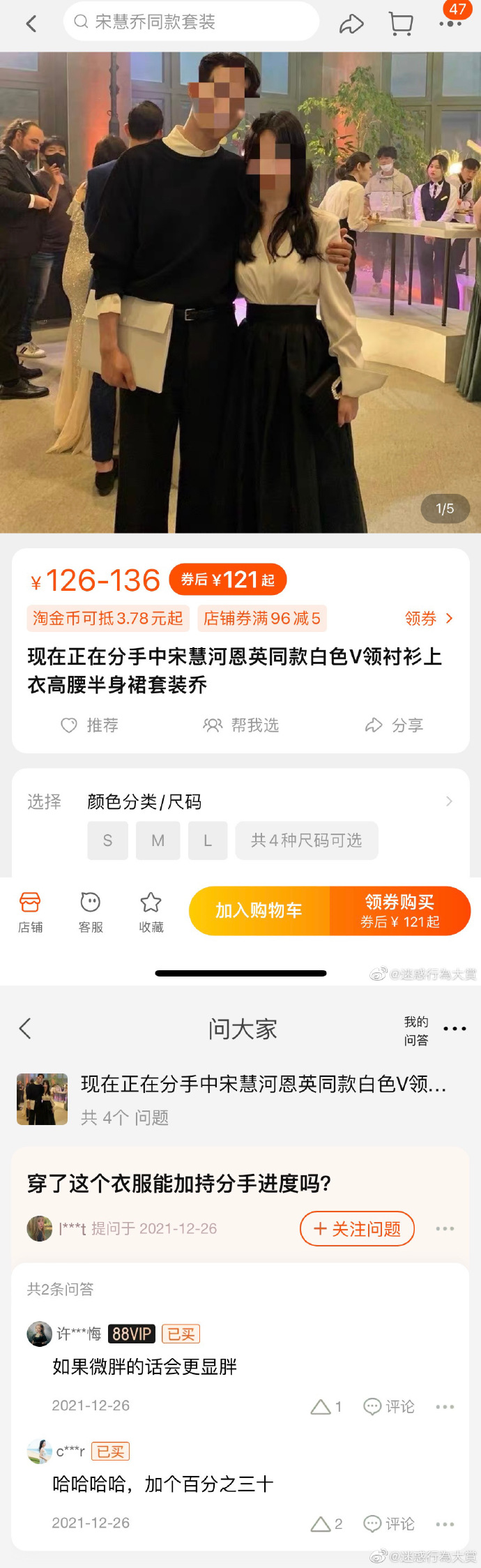The width and height of the screenshot is (481, 1568).
Task: Visit the 店铺 store page
Action: point(30,912)
